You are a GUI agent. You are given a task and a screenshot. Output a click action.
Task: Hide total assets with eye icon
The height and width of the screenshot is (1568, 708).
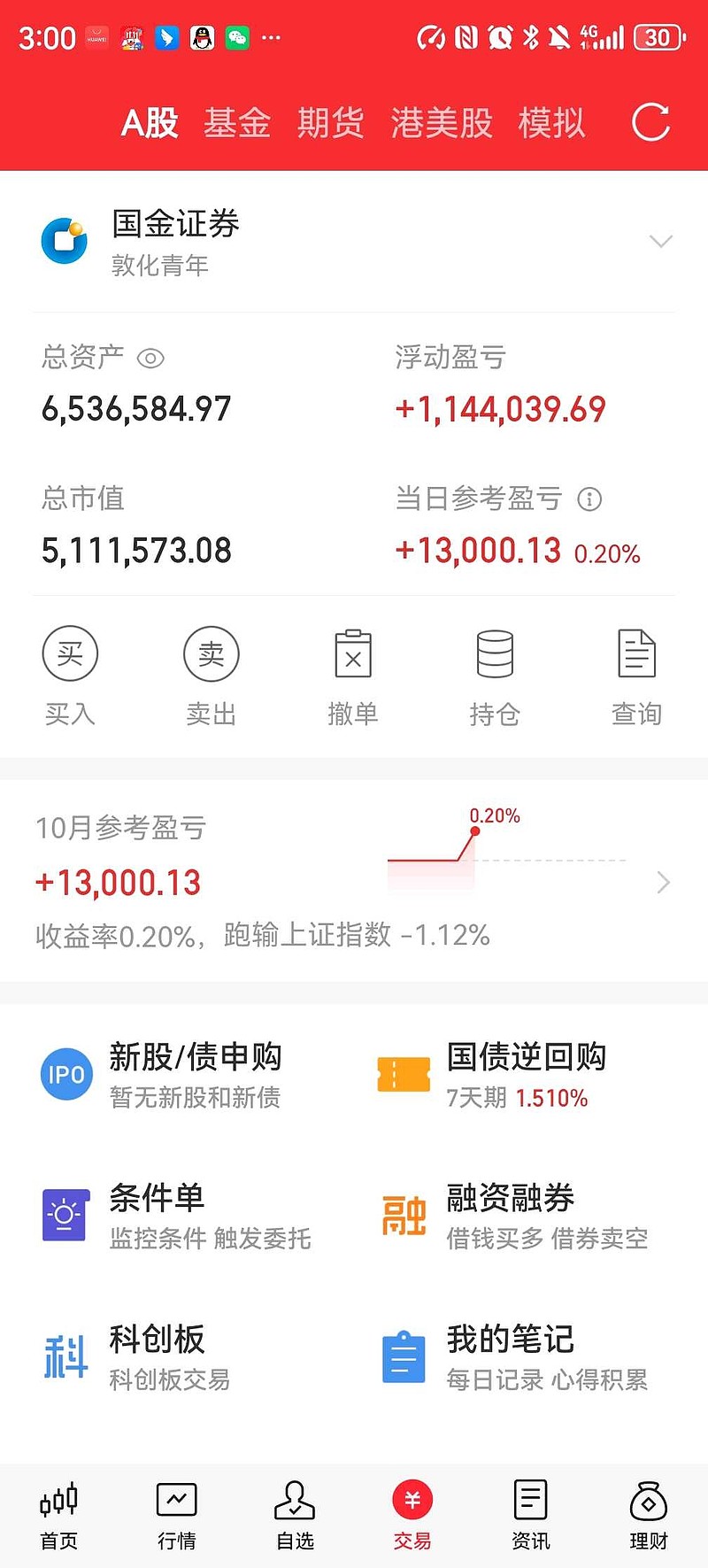point(150,359)
